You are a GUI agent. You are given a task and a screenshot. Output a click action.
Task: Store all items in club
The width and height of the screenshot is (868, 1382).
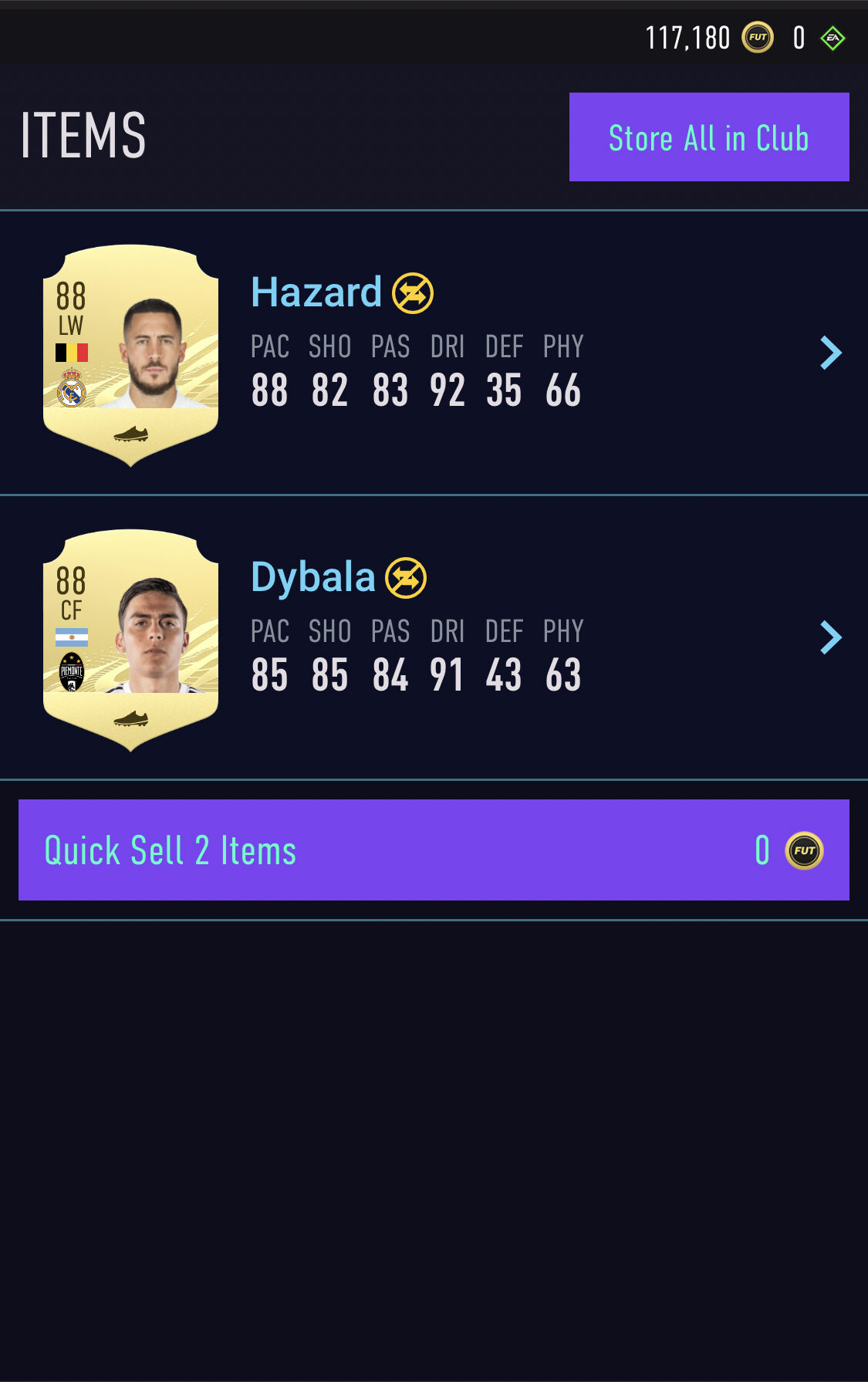point(708,137)
